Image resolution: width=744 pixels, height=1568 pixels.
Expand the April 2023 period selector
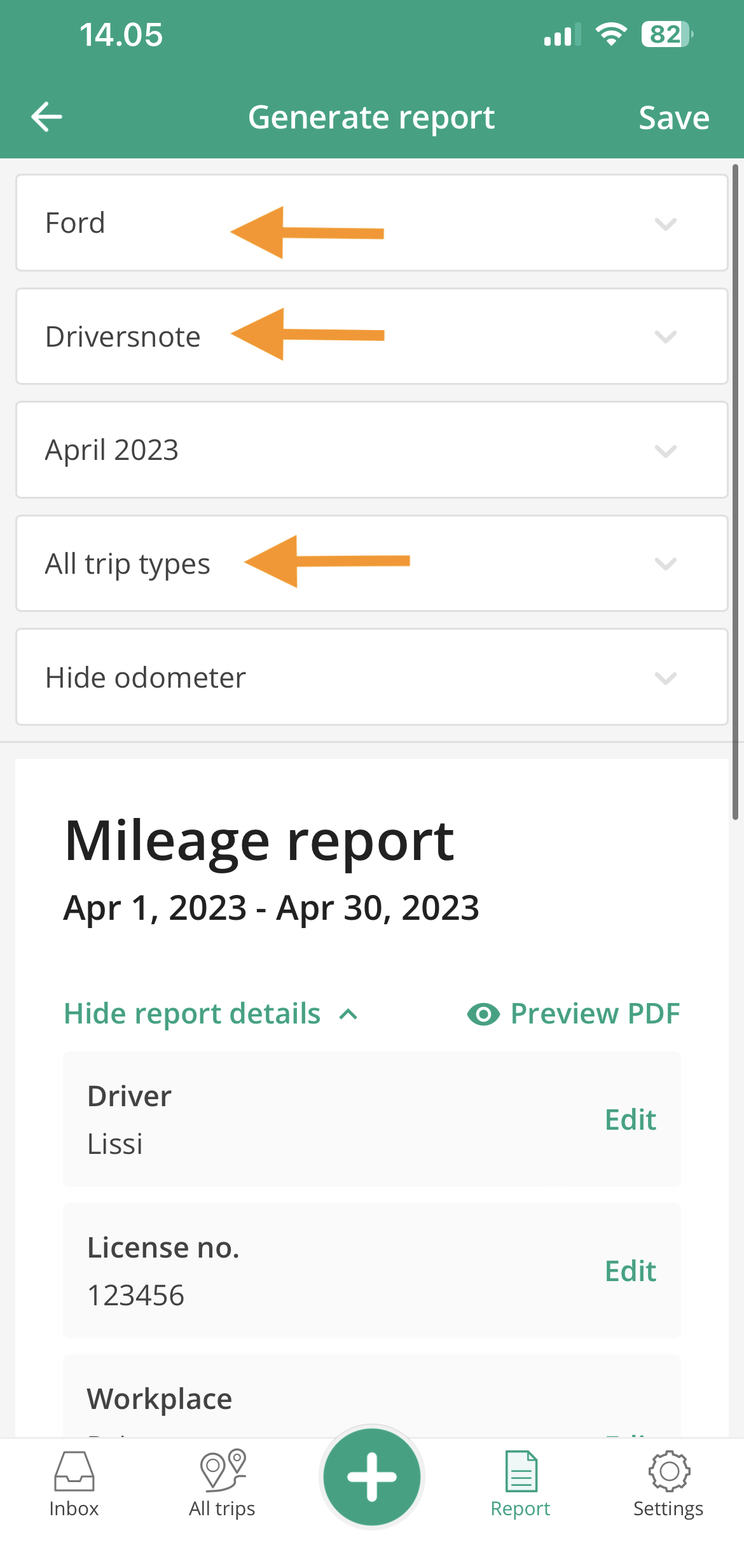pos(372,450)
